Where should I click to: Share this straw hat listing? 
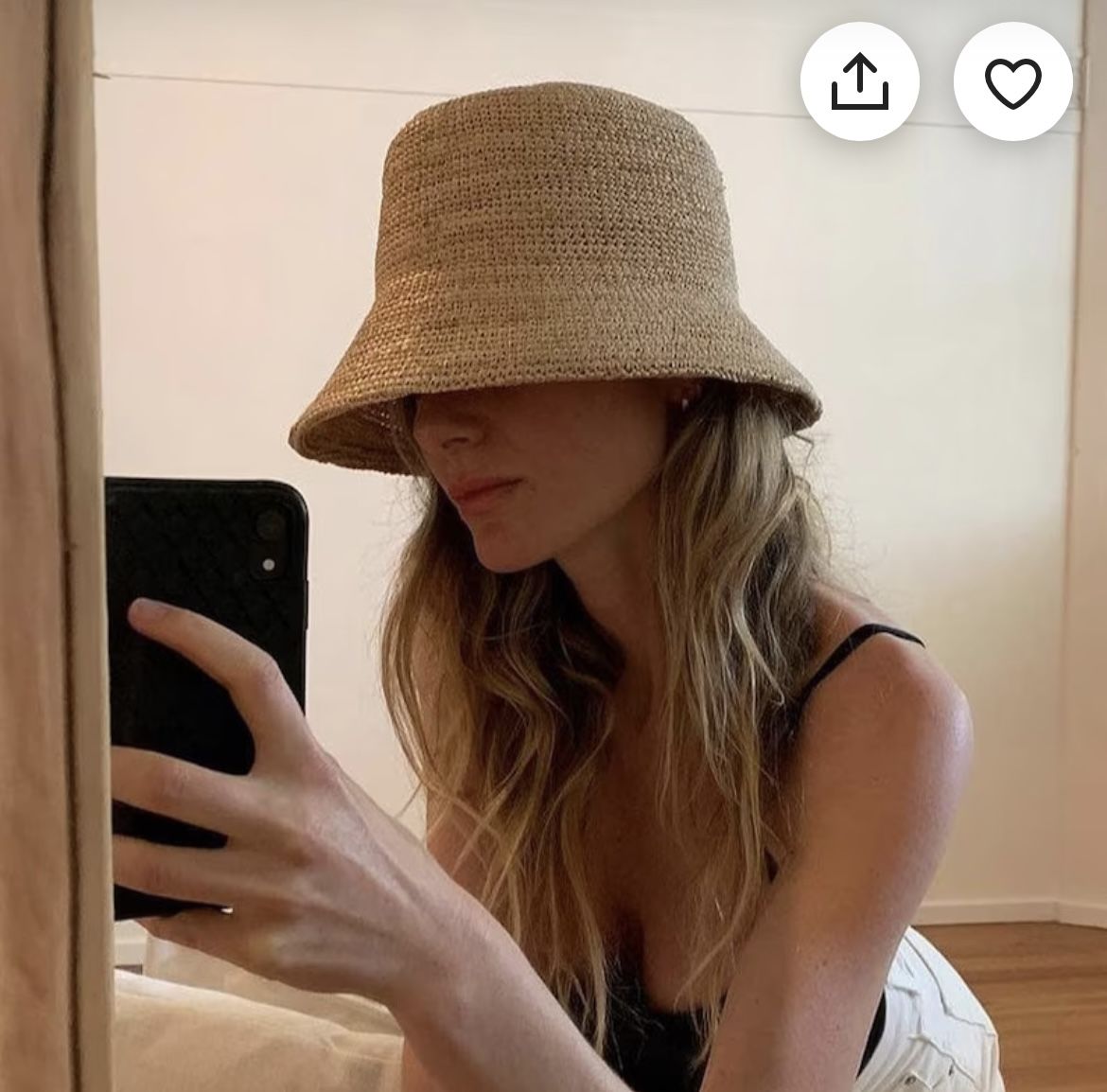pyautogui.click(x=859, y=81)
